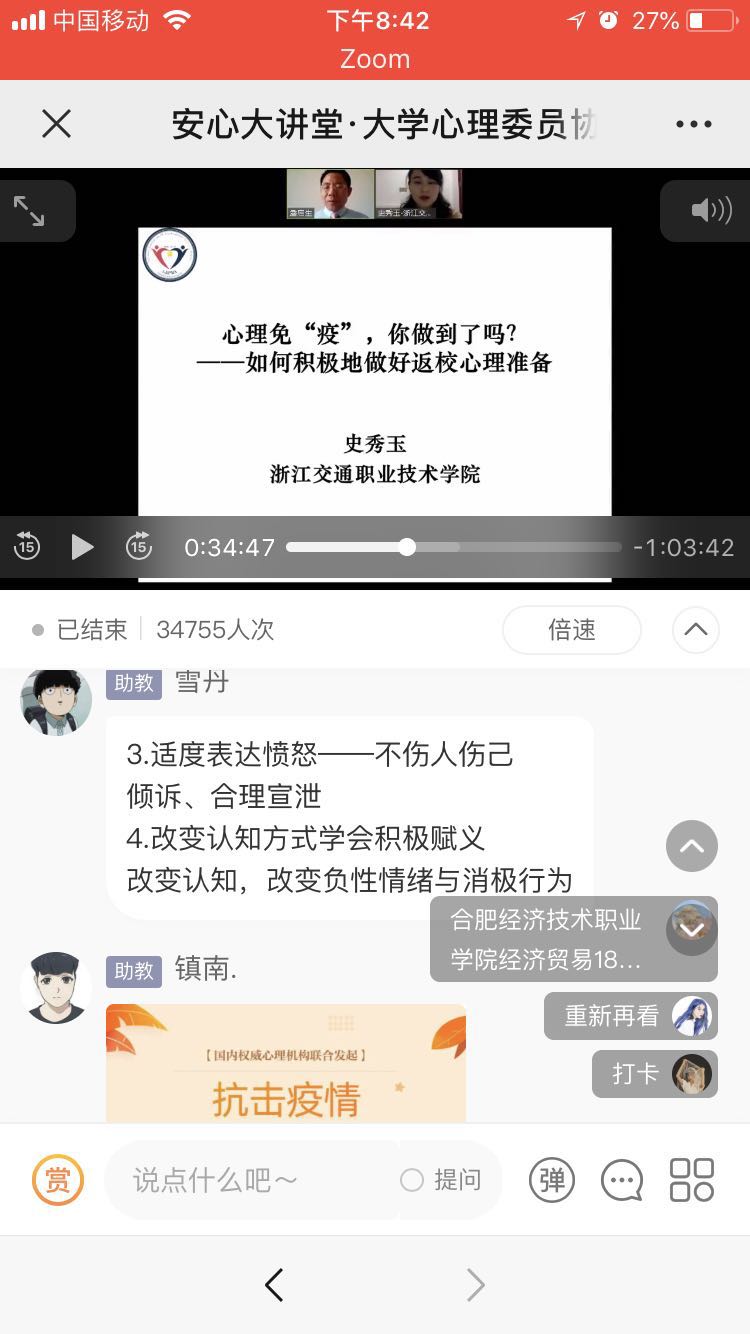Expand the video to fullscreen

pyautogui.click(x=29, y=210)
